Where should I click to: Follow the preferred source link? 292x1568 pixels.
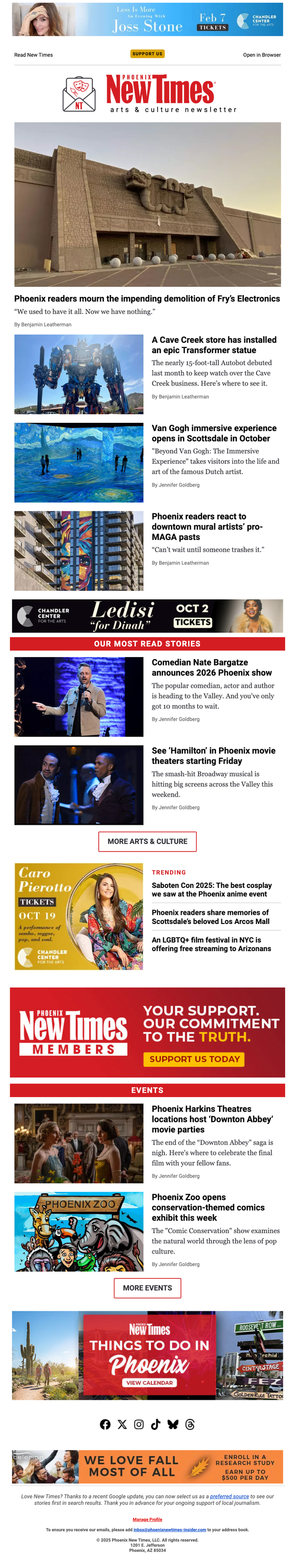229,1496
